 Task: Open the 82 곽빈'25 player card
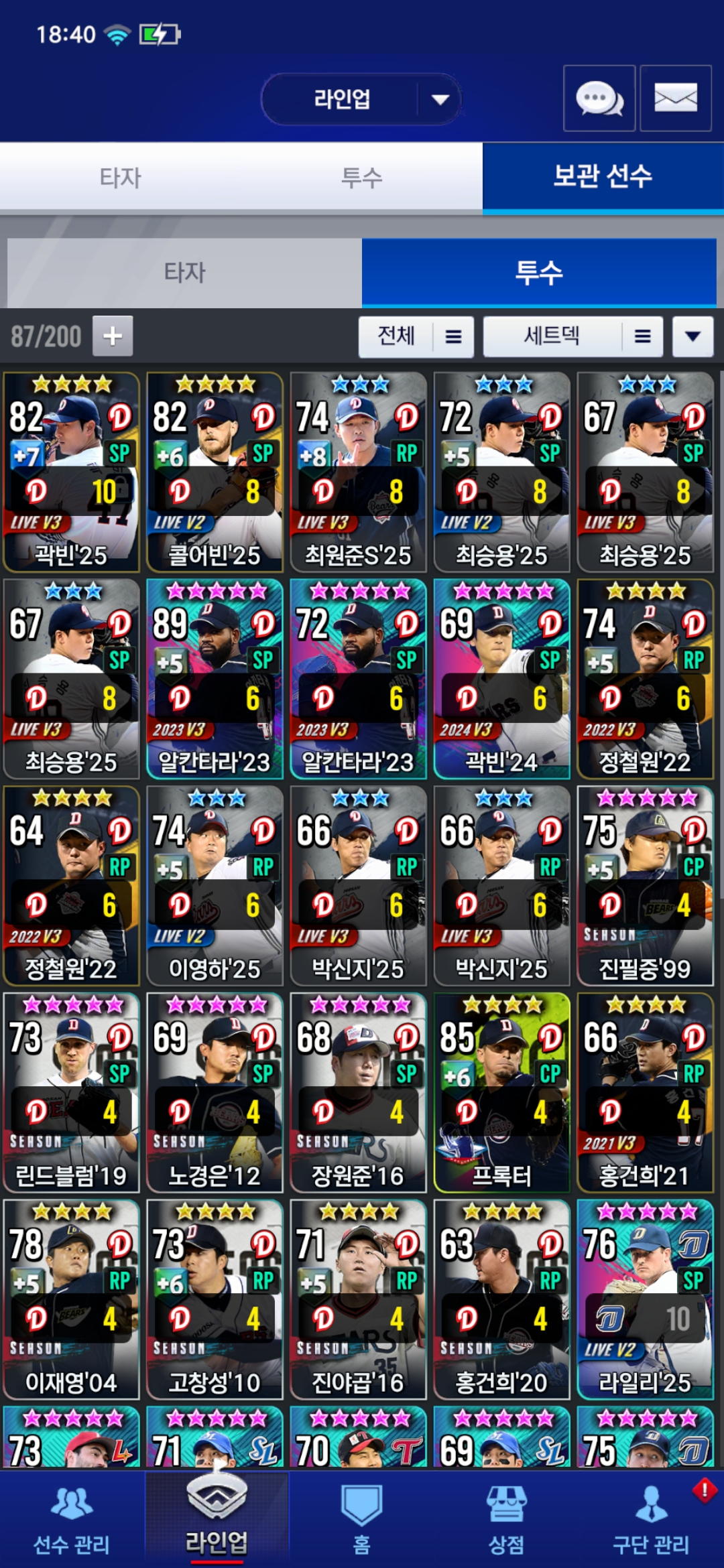[71, 472]
